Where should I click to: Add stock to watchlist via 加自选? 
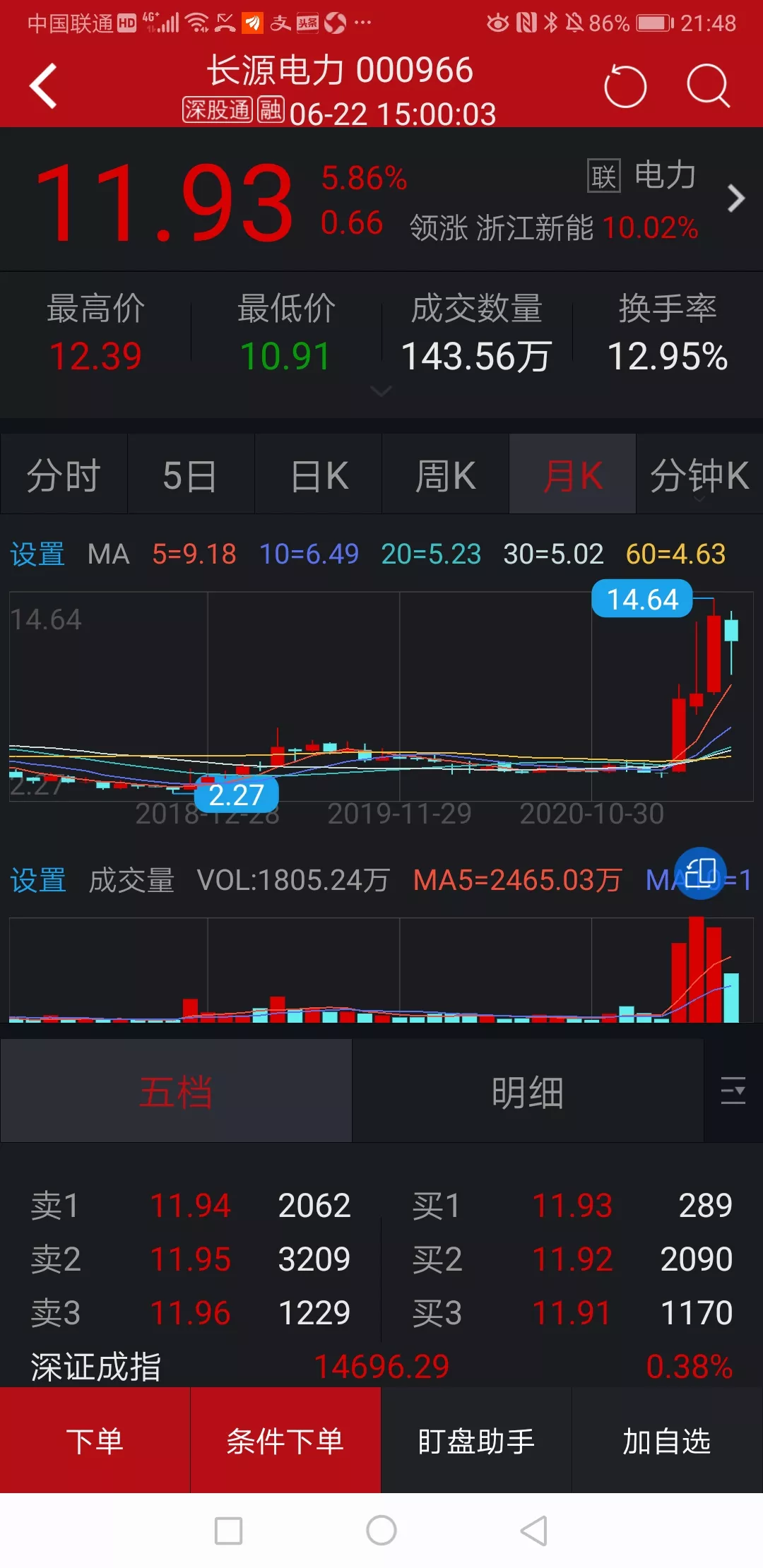coord(667,1441)
